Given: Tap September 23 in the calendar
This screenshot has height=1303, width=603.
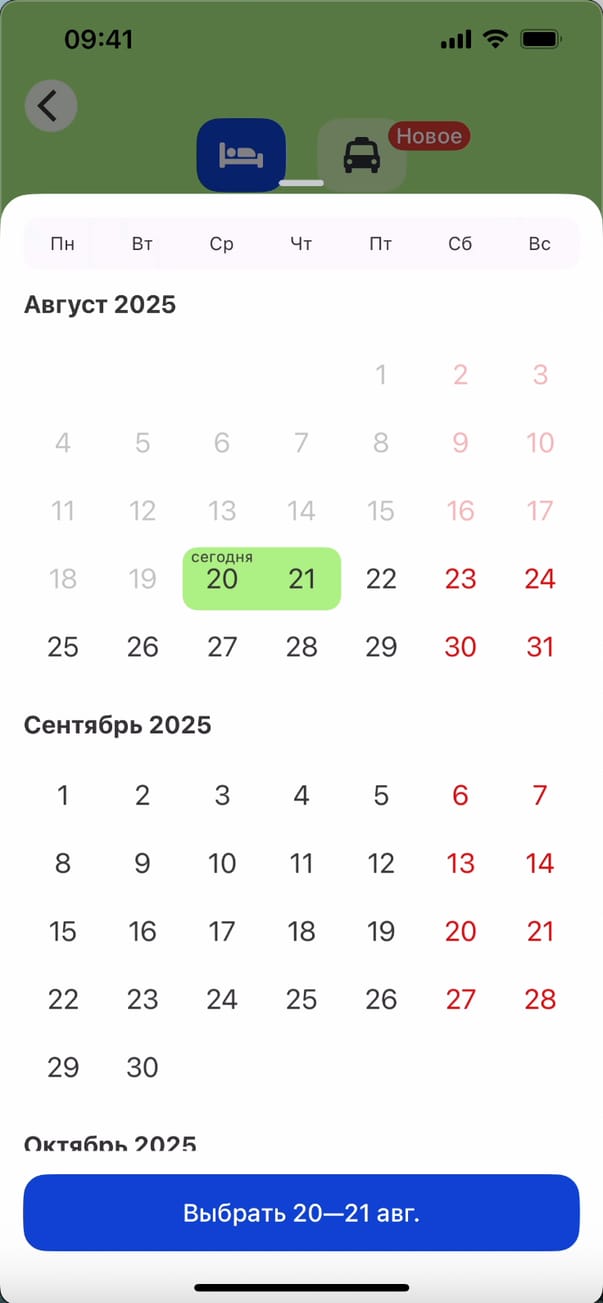Looking at the screenshot, I should pos(142,1000).
